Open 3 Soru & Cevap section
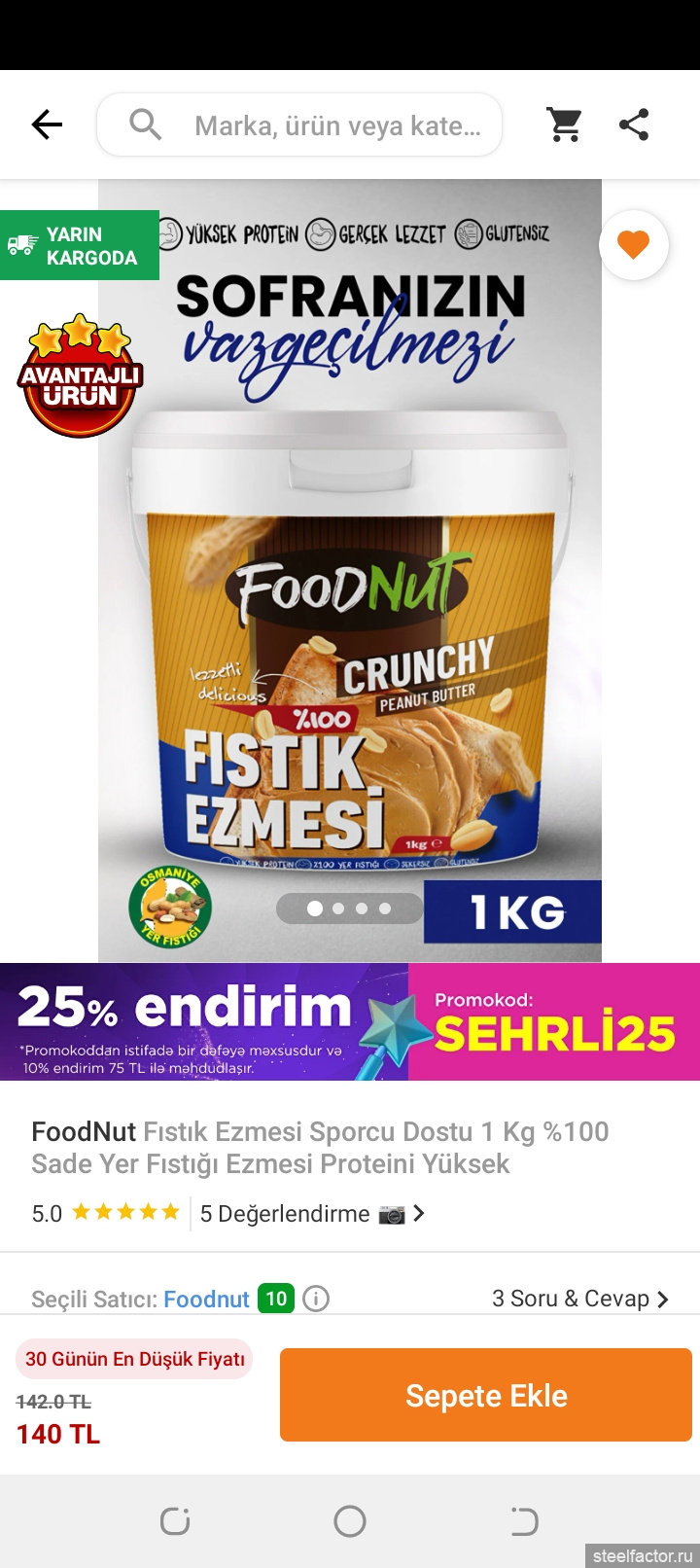Image resolution: width=700 pixels, height=1568 pixels. pyautogui.click(x=580, y=1299)
